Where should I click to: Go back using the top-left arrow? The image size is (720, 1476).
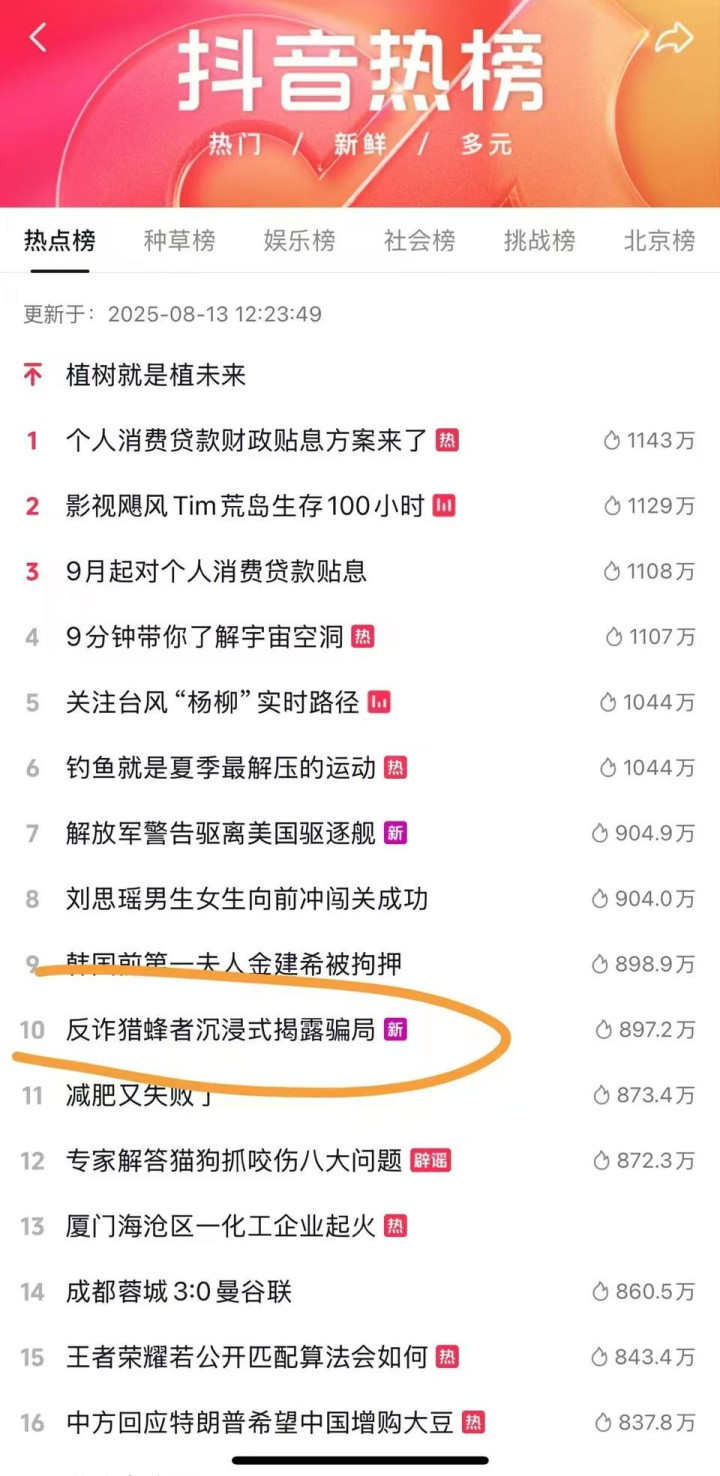tap(38, 37)
